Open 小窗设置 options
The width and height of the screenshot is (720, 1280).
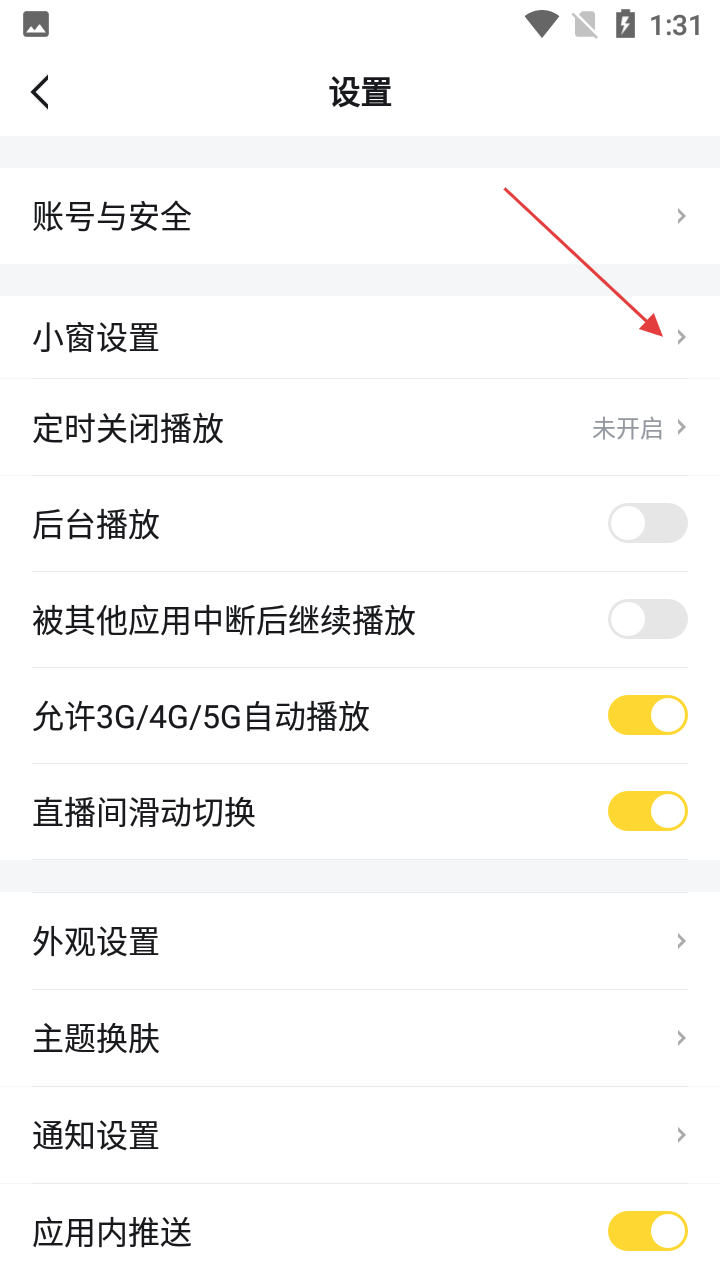click(360, 338)
